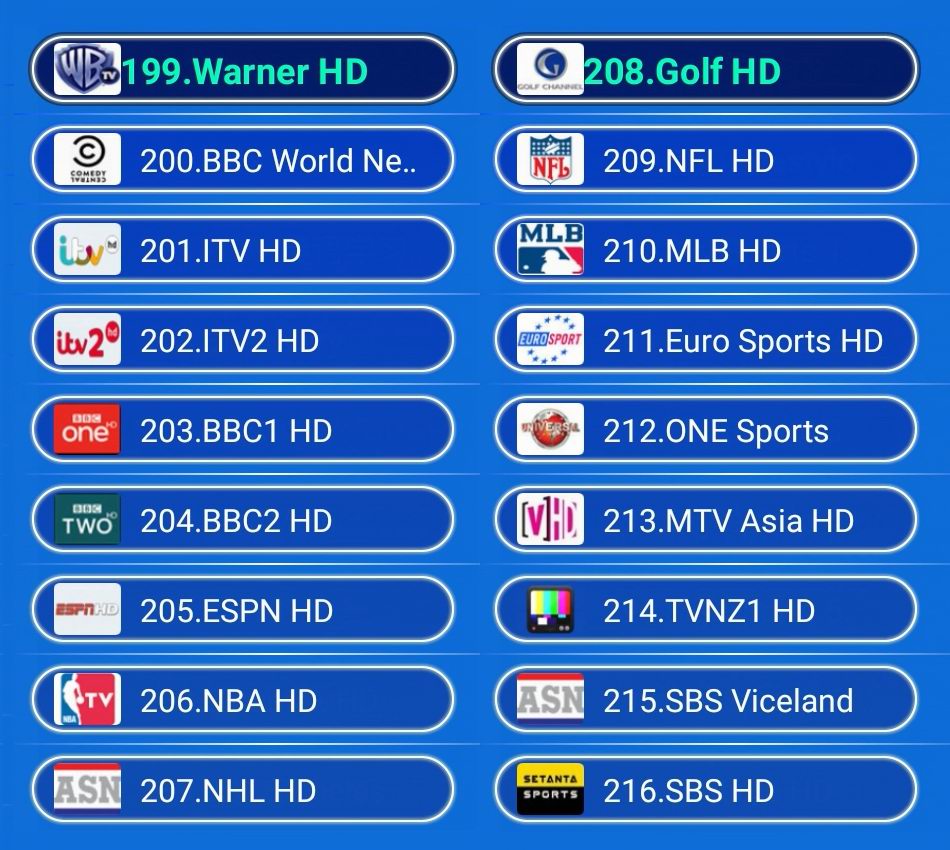This screenshot has width=950, height=850.
Task: Open 201.ITV HD channel
Action: point(242,251)
